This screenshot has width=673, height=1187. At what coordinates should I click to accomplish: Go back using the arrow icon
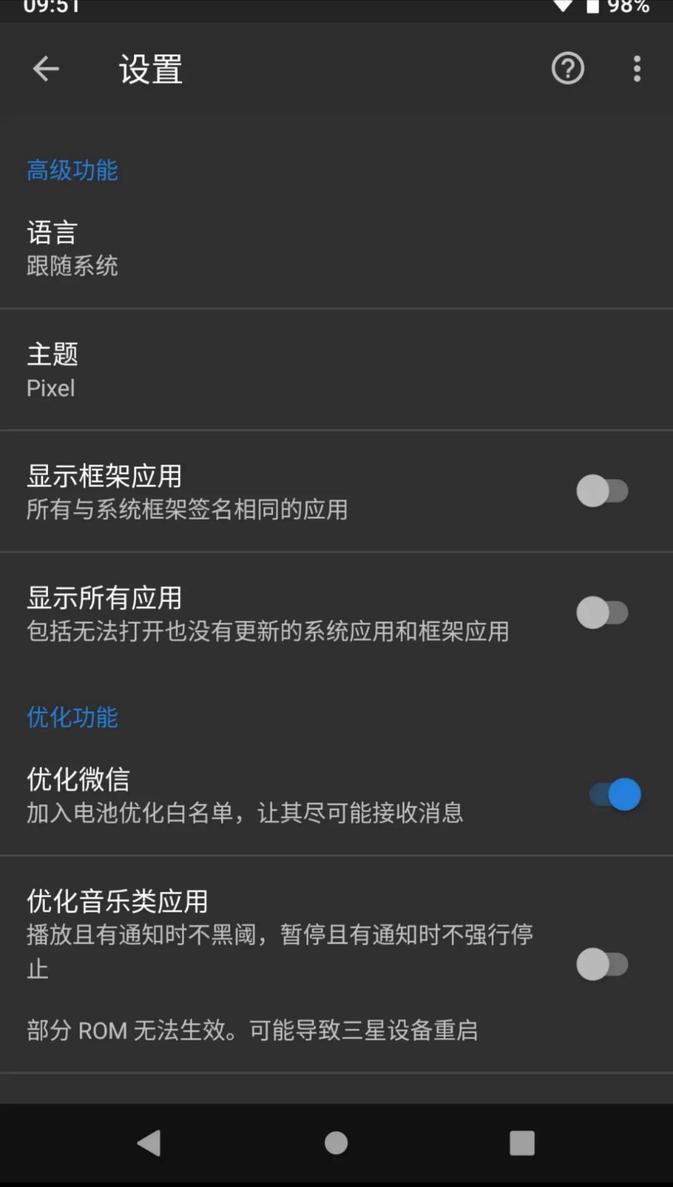46,69
